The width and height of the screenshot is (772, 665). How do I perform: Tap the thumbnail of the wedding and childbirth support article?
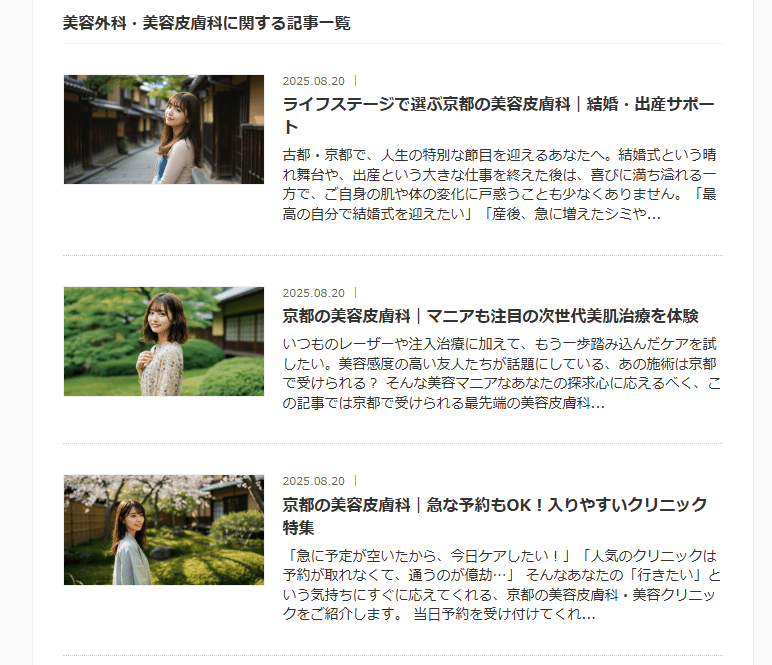[164, 129]
